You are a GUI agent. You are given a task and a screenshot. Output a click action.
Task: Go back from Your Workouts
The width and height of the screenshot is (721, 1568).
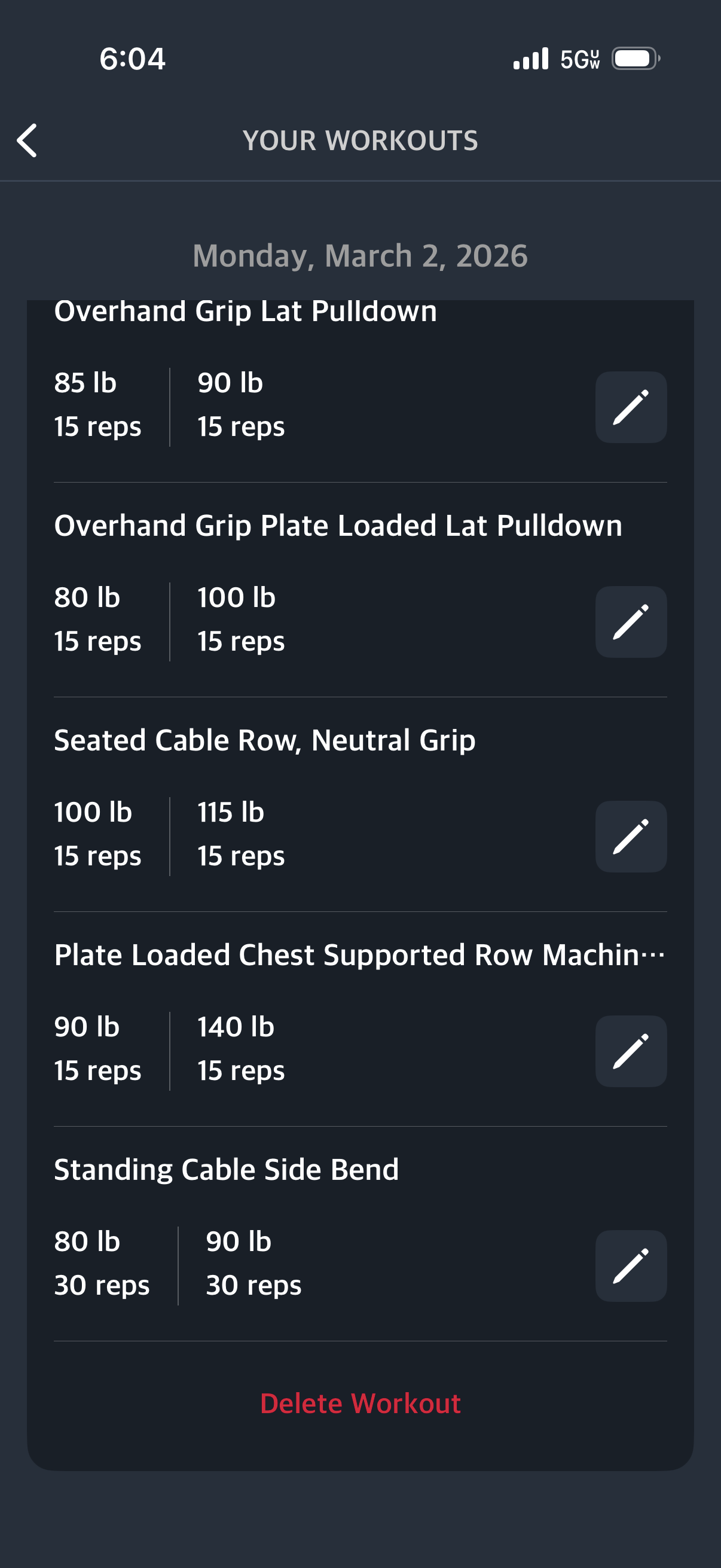pos(28,141)
